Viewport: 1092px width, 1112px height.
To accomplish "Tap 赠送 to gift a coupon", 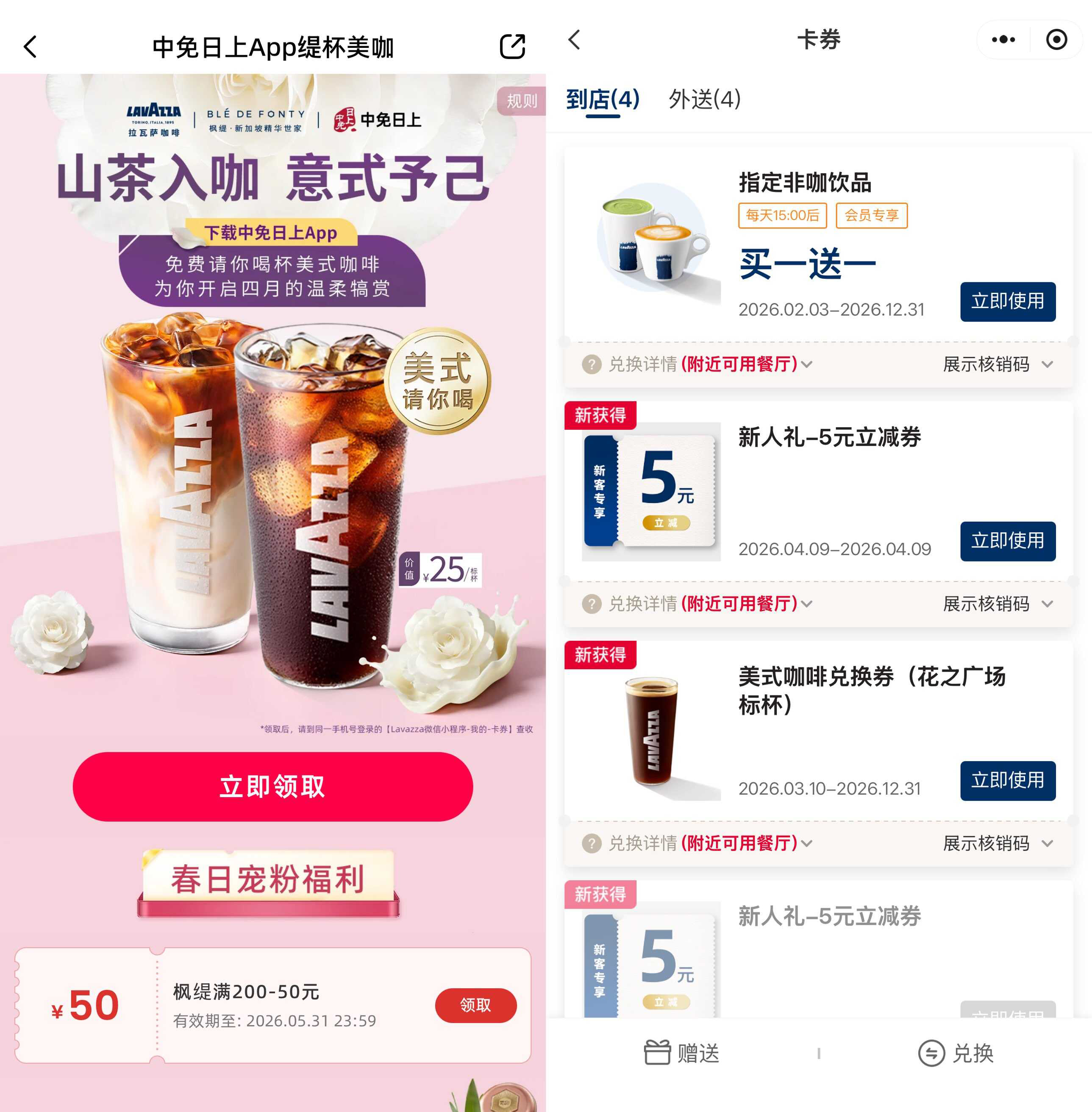I will (681, 1053).
